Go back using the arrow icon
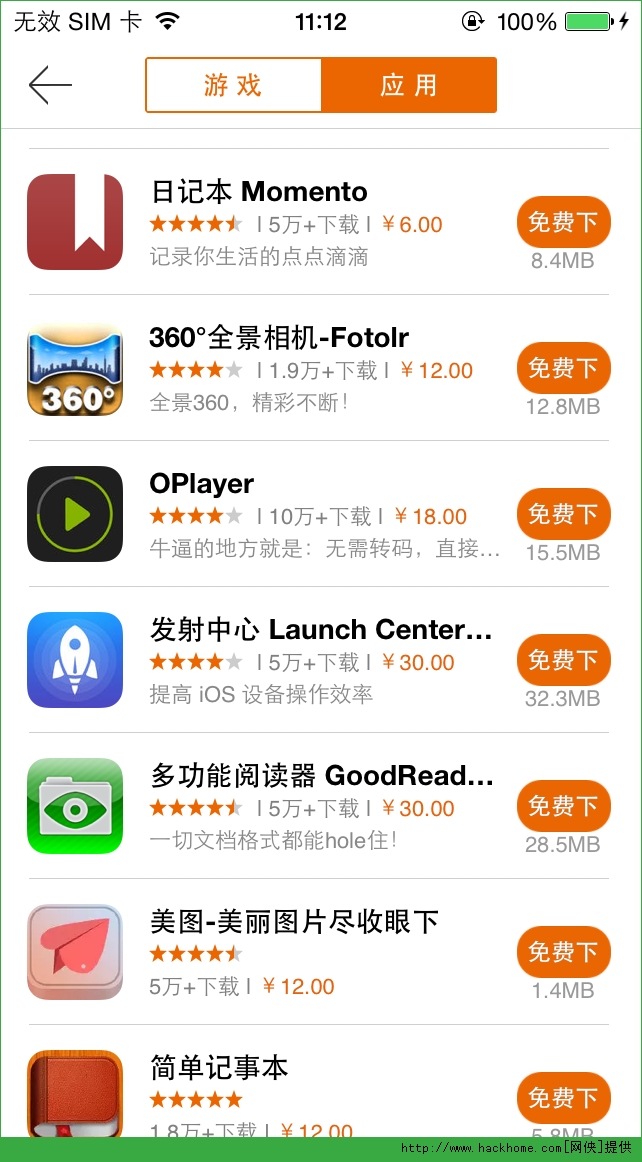 pyautogui.click(x=50, y=85)
